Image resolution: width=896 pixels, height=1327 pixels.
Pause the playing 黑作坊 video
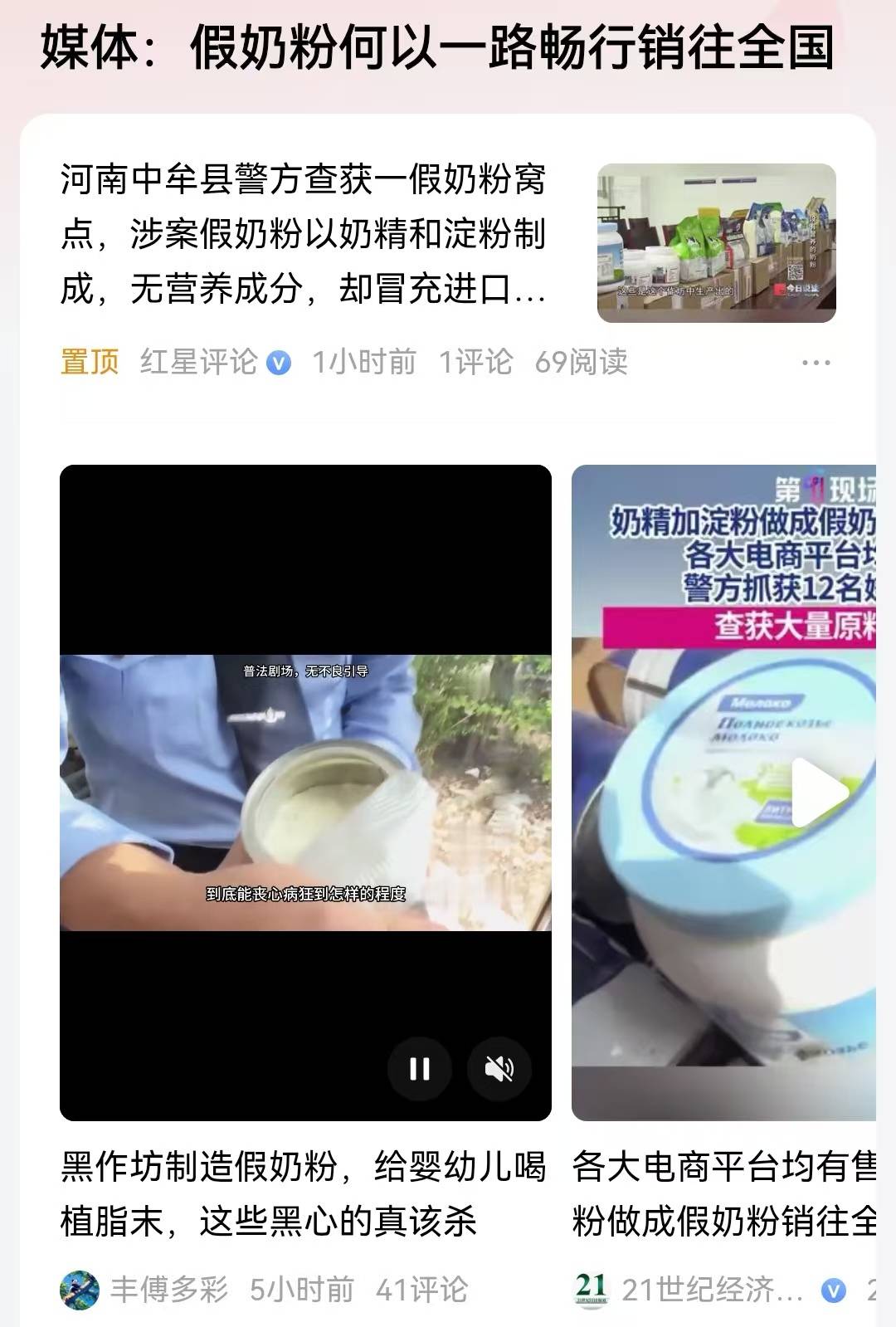420,1069
